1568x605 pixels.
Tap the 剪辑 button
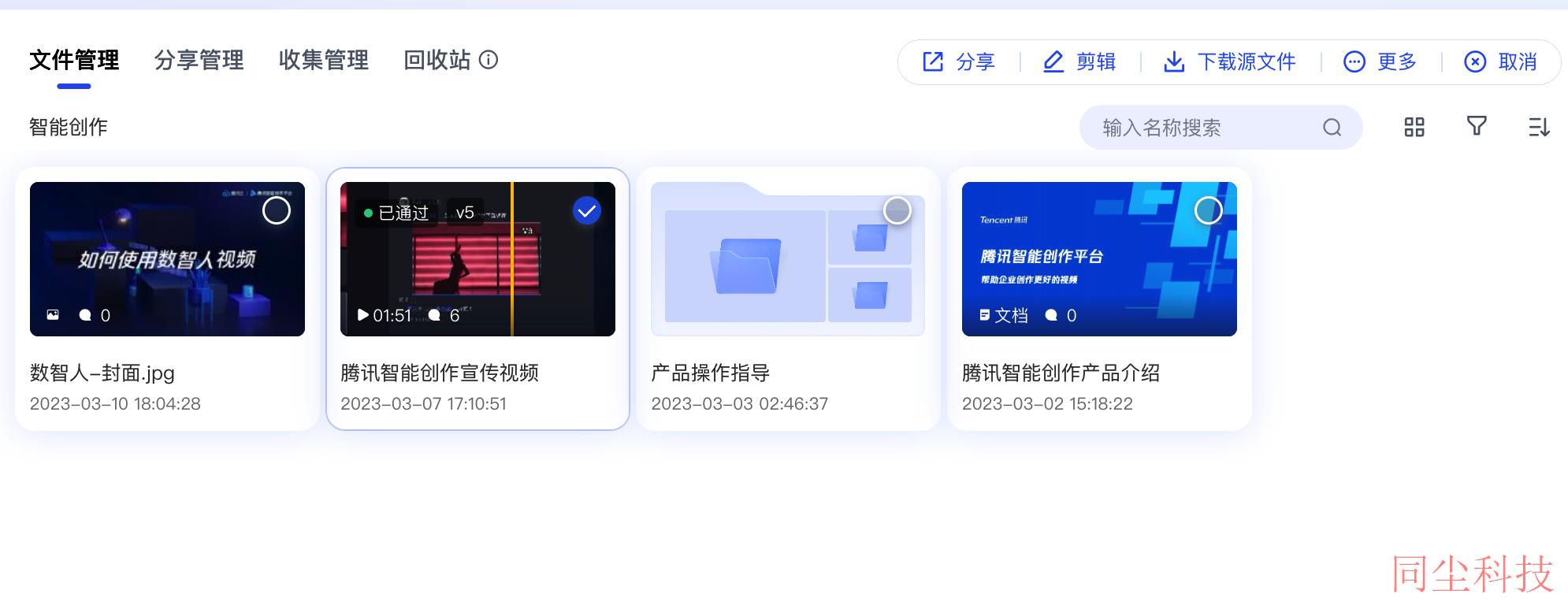pos(1079,61)
